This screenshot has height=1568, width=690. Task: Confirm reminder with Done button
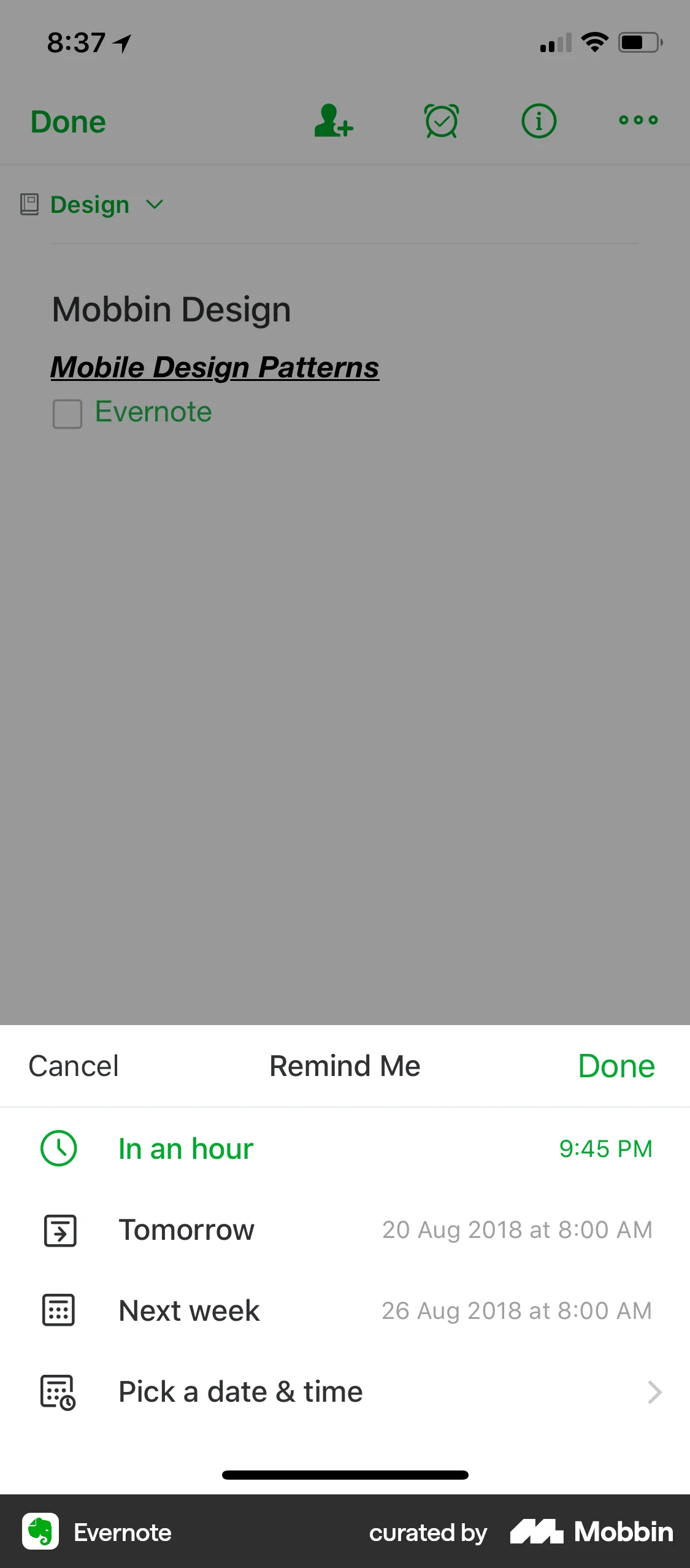point(616,1066)
